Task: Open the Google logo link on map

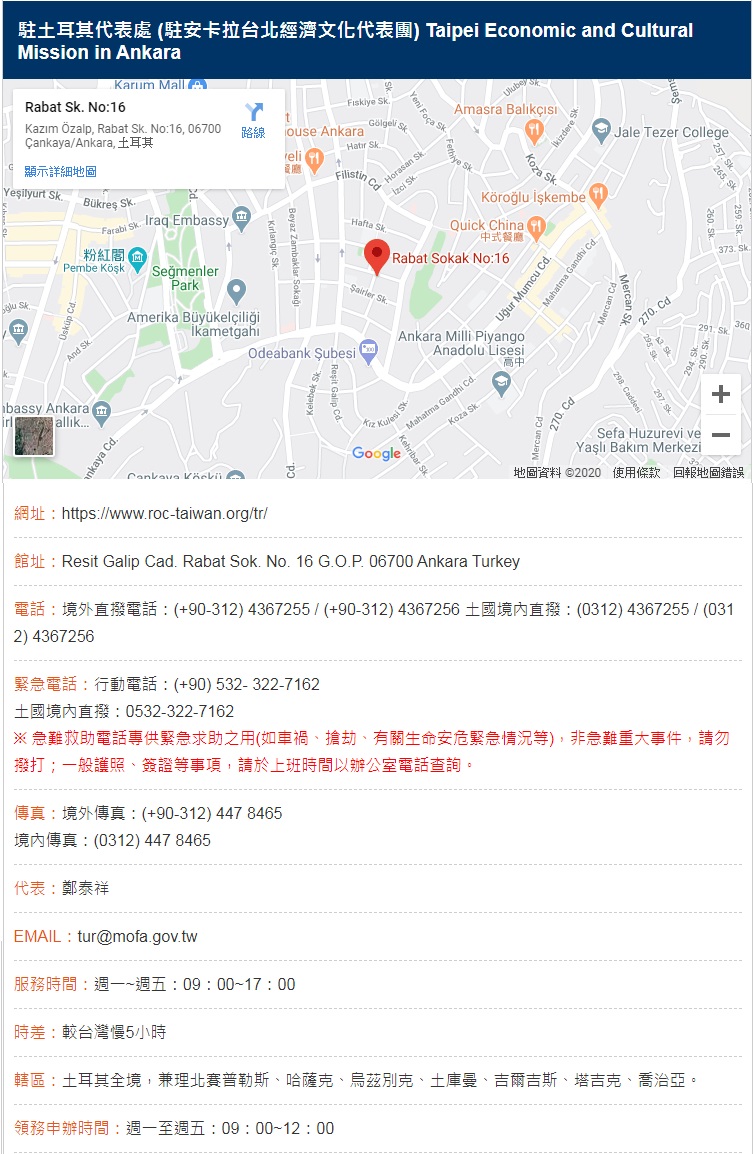Action: pos(376,454)
